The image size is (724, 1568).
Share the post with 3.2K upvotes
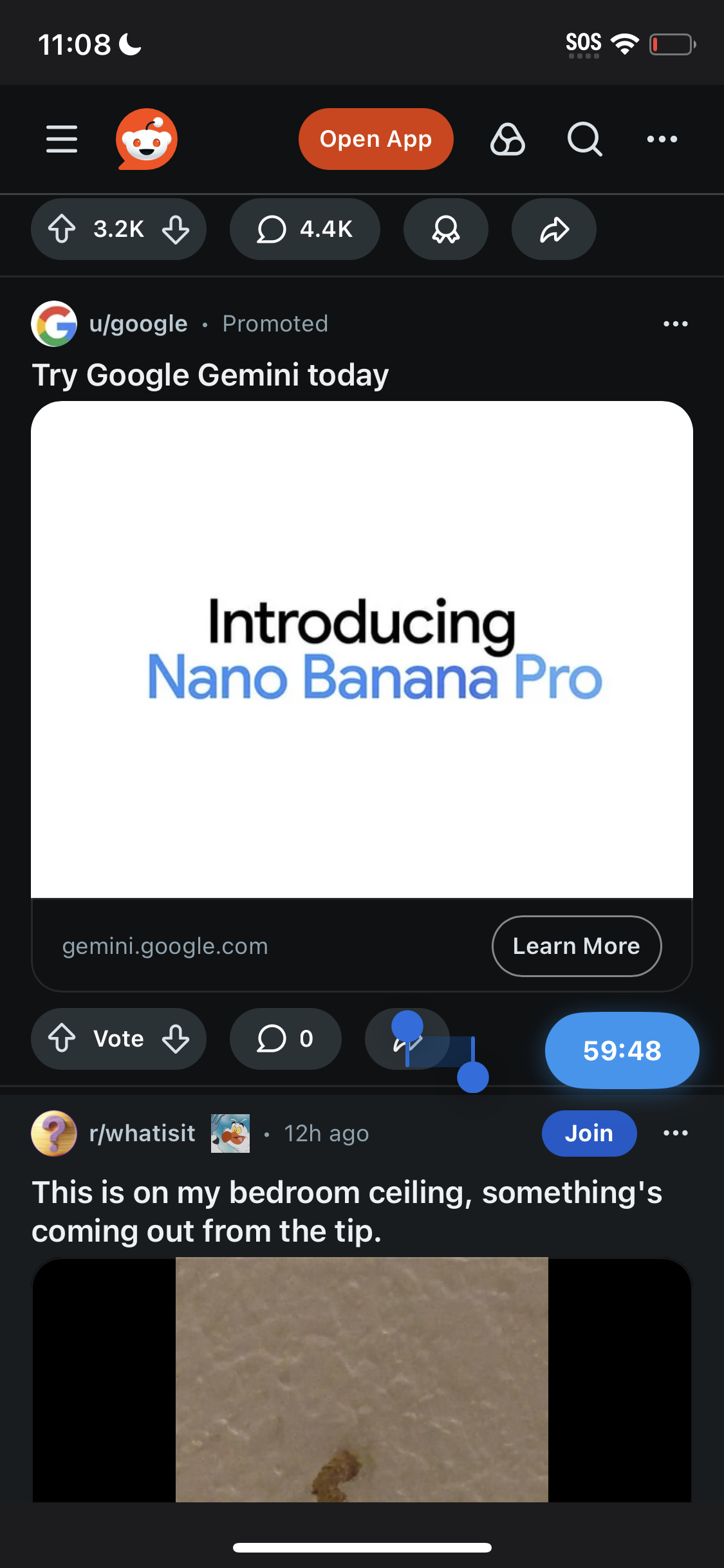tap(553, 229)
